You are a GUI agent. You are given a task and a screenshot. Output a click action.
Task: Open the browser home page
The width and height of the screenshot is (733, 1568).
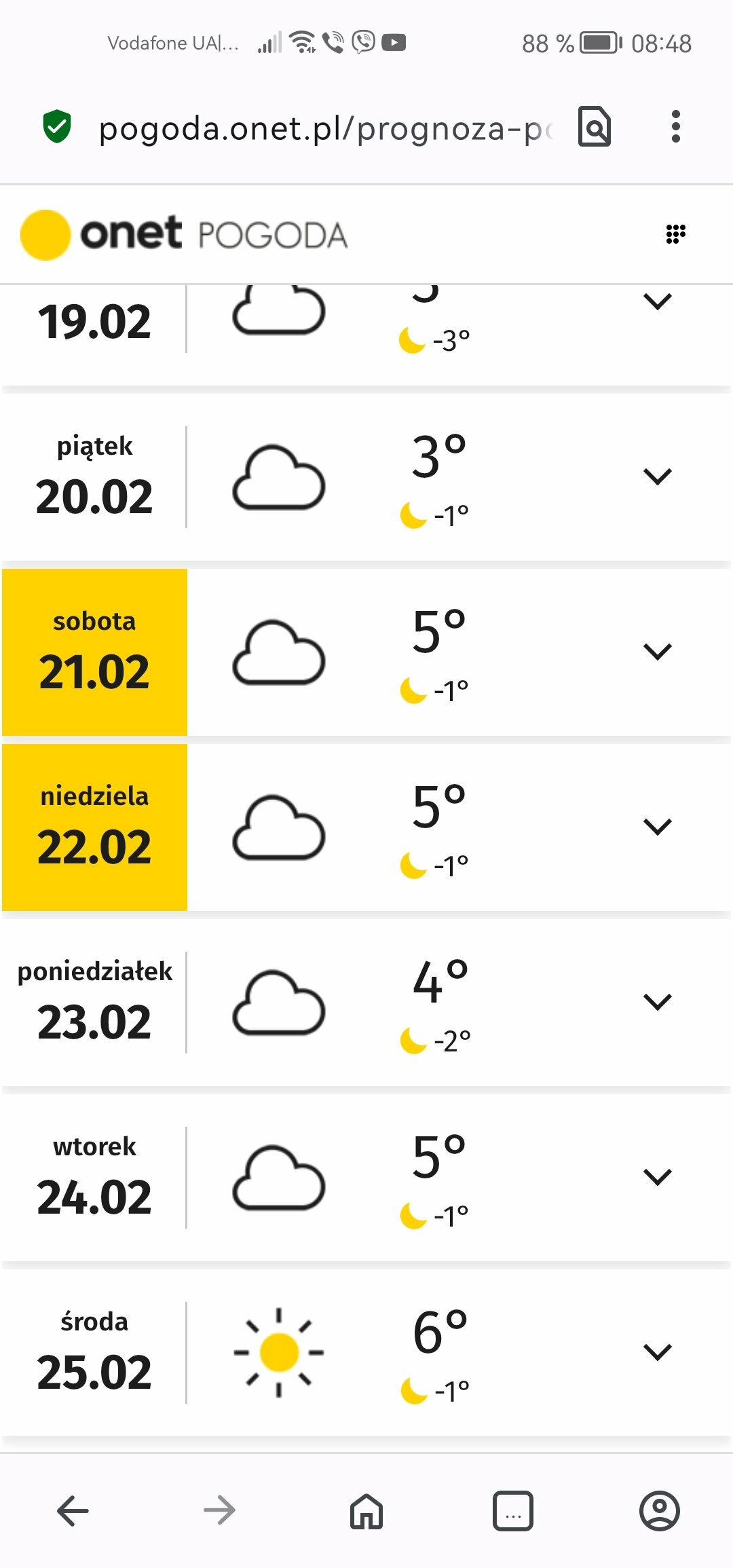point(366,1511)
